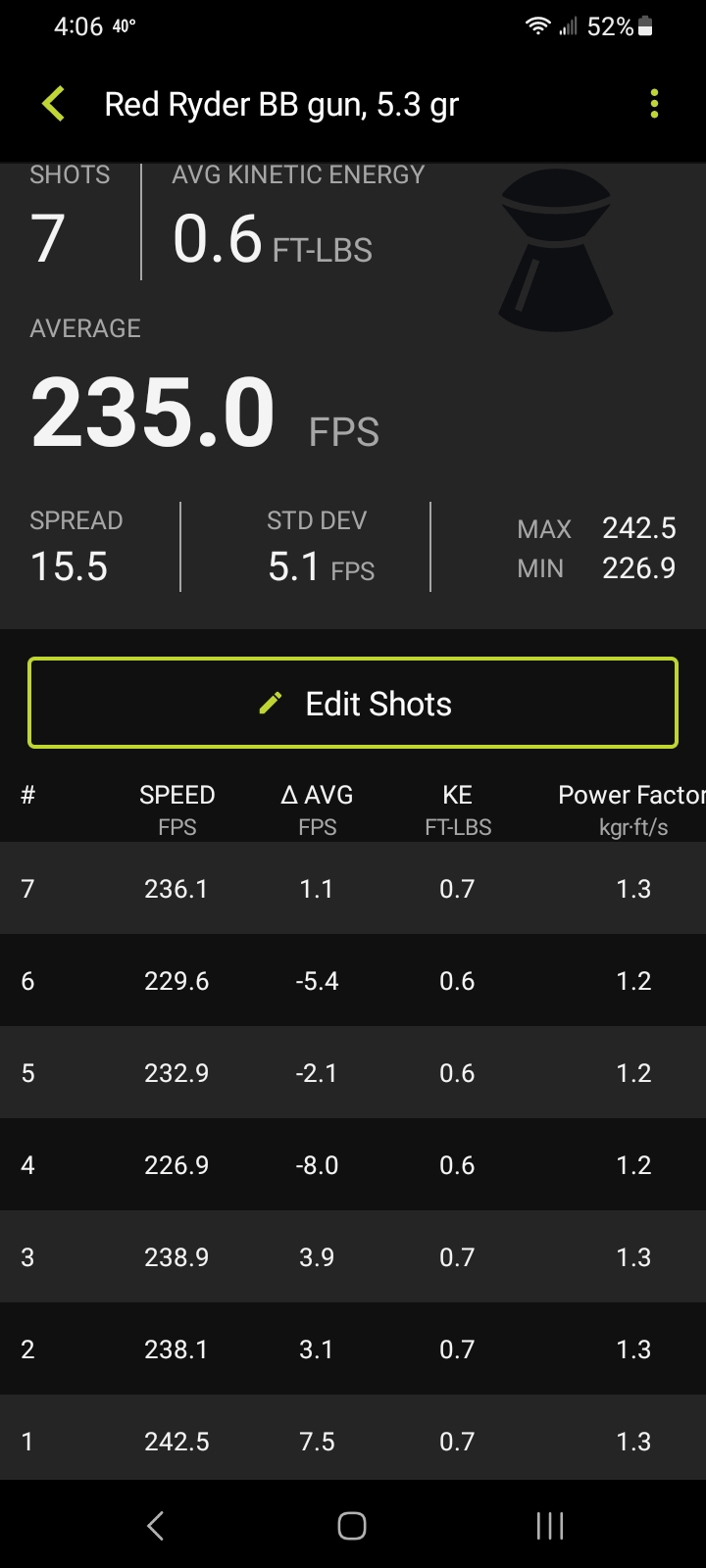The image size is (706, 1568).
Task: Tap the Edit Shots button
Action: [x=353, y=703]
